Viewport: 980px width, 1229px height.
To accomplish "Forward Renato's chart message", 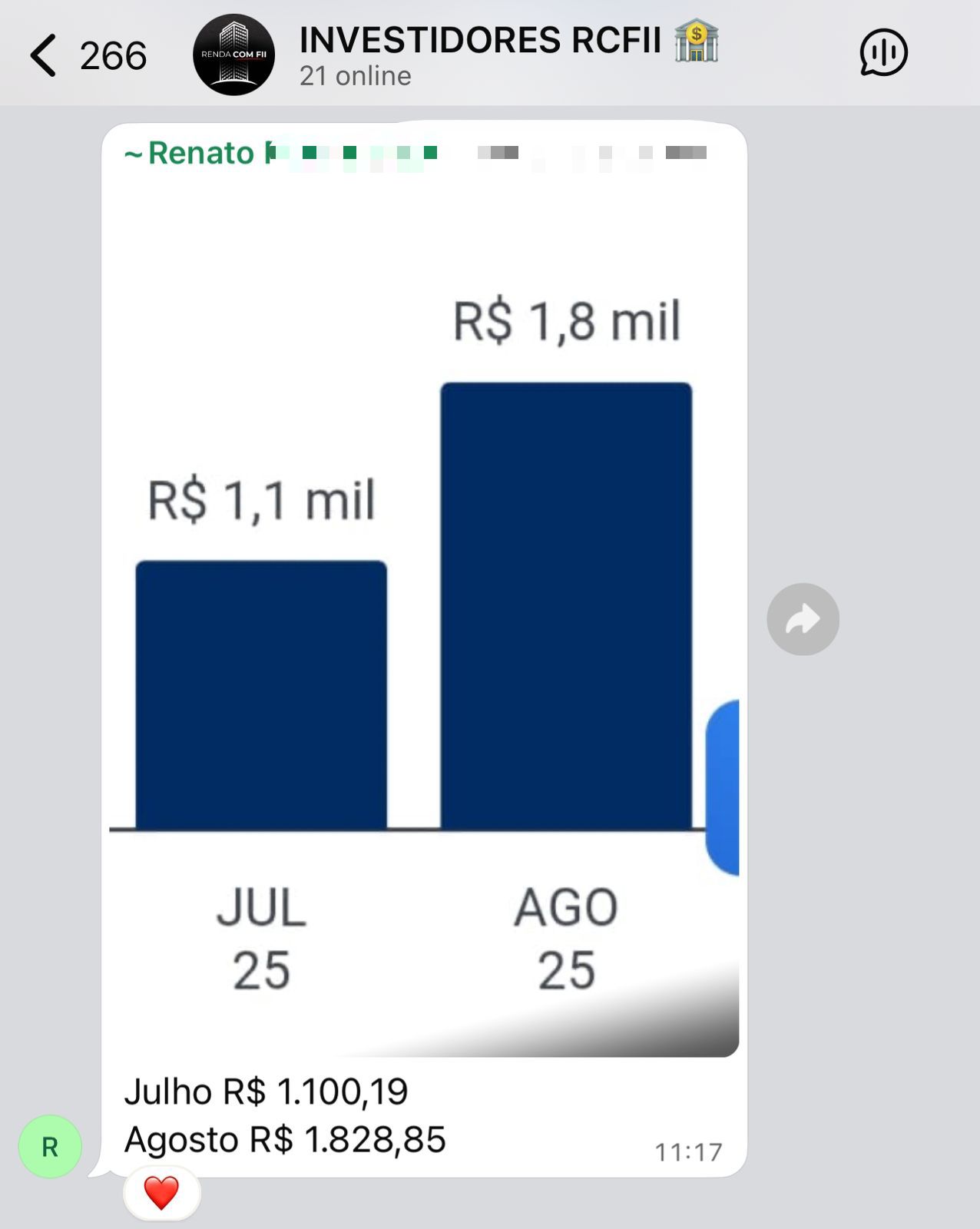I will click(x=803, y=619).
